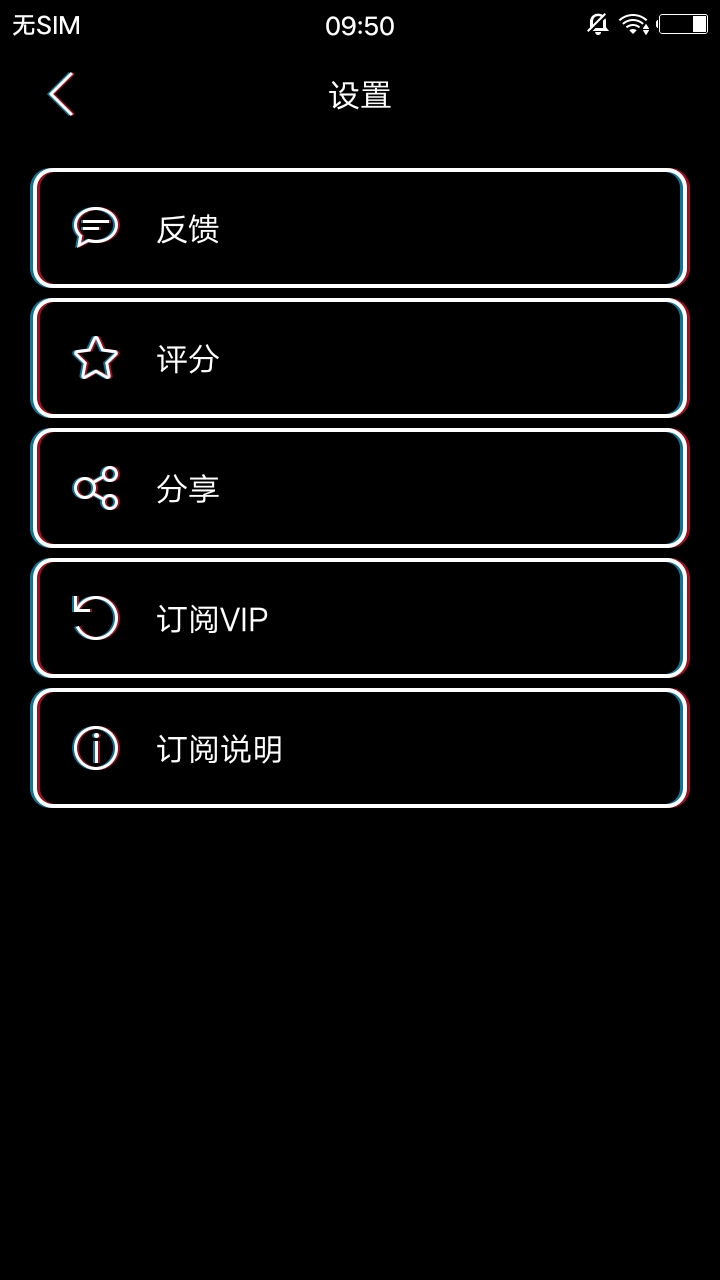Open 订阅说明 subscription details

click(x=360, y=747)
